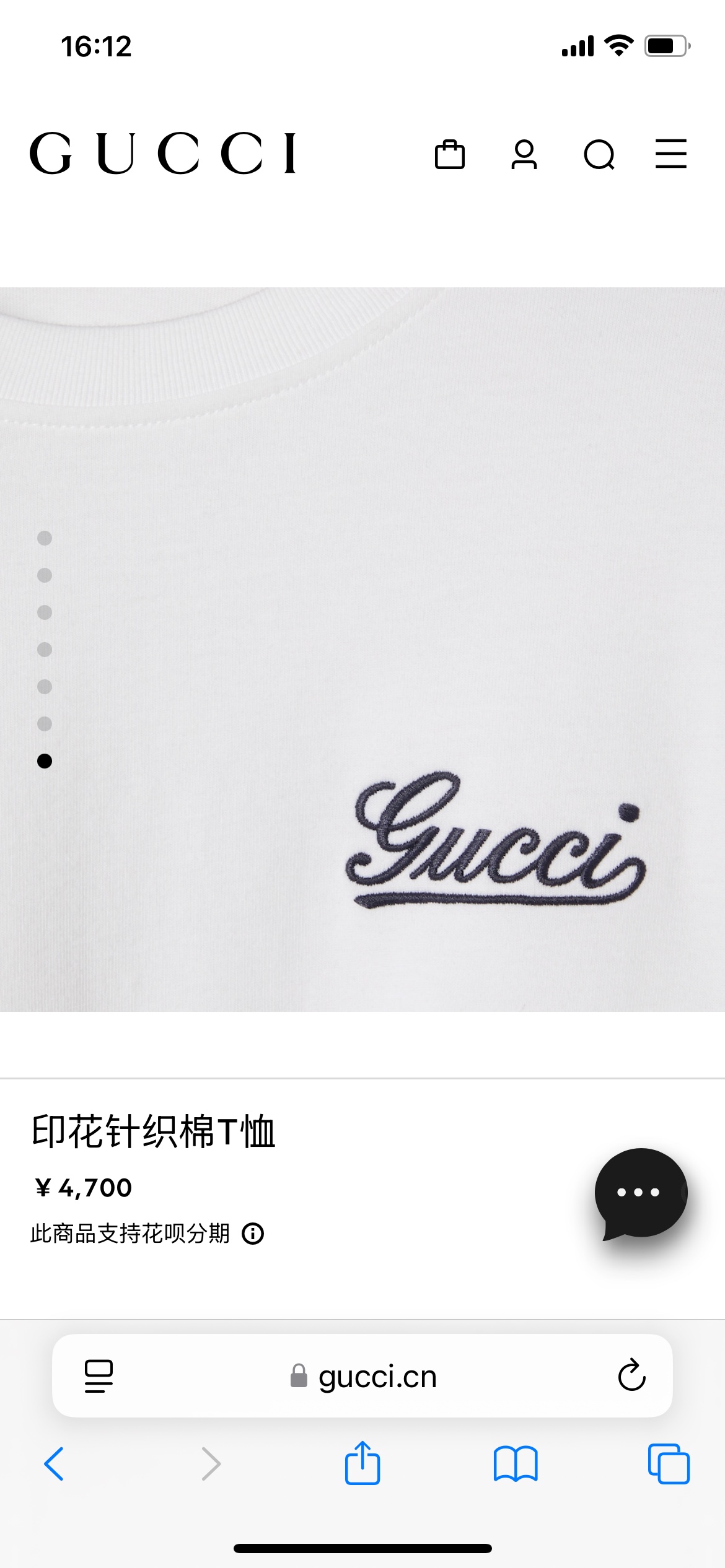725x1568 pixels.
Task: Tap the gucci.cn address bar
Action: pos(362,1376)
